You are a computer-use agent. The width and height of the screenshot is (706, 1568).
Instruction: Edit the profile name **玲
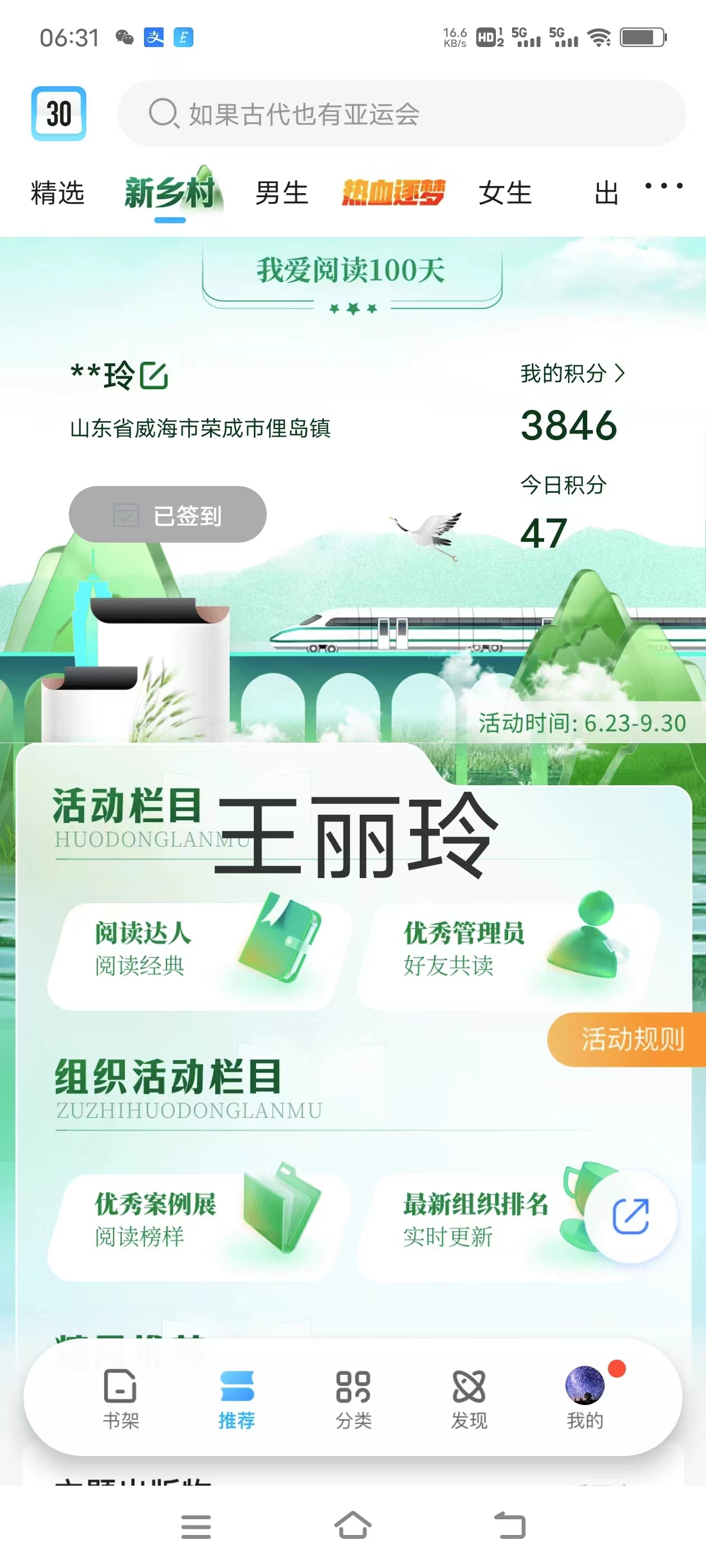[154, 376]
